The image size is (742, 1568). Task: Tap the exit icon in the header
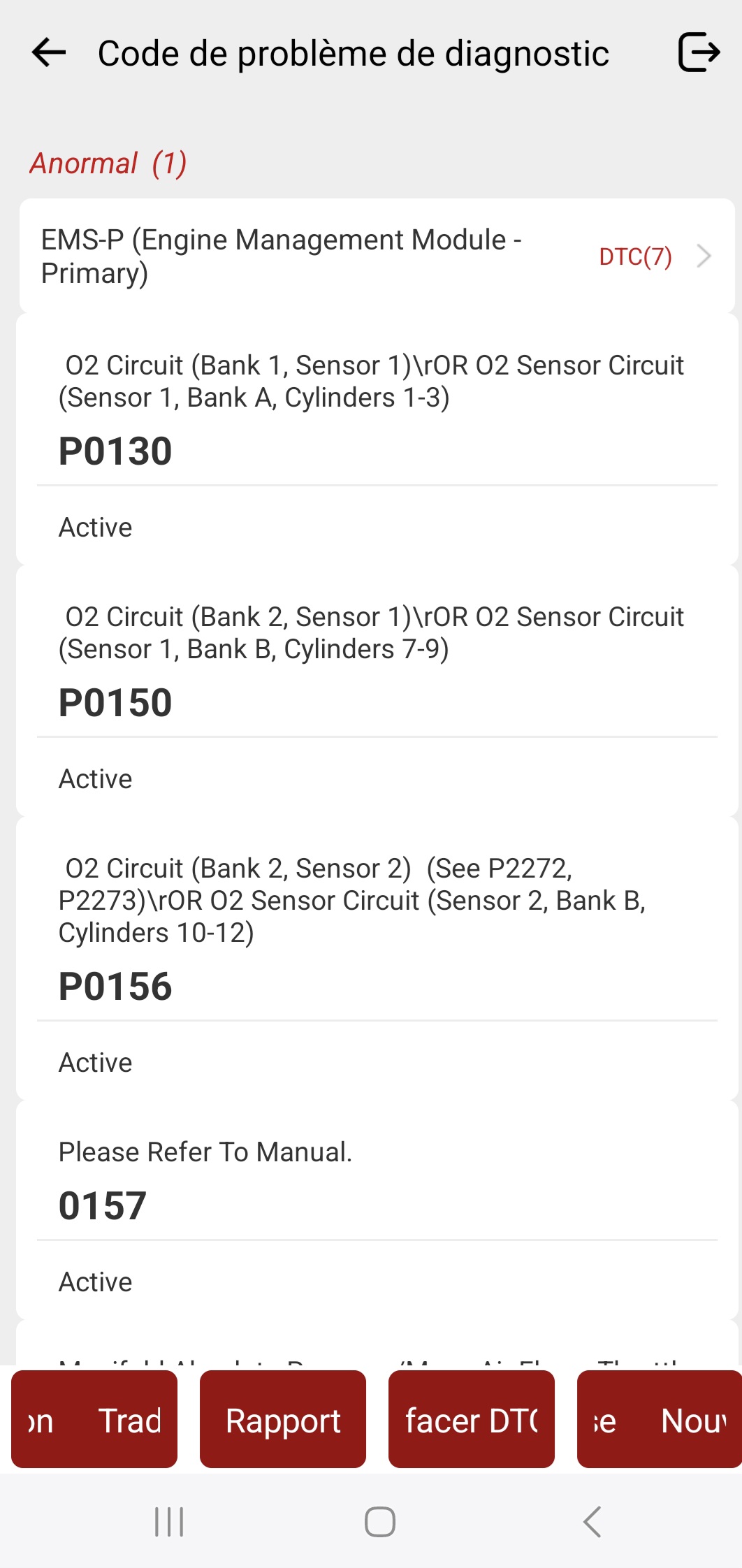[x=699, y=52]
